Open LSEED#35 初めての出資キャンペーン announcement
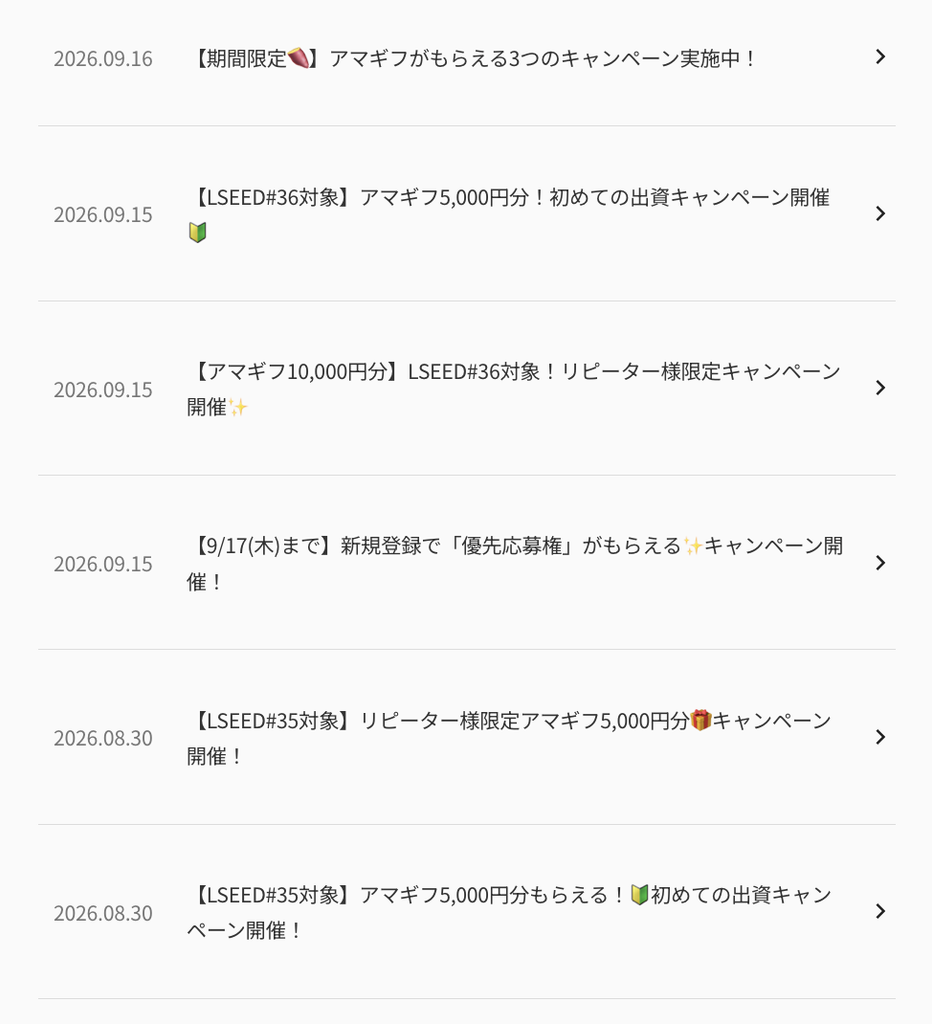This screenshot has width=932, height=1024. [466, 912]
